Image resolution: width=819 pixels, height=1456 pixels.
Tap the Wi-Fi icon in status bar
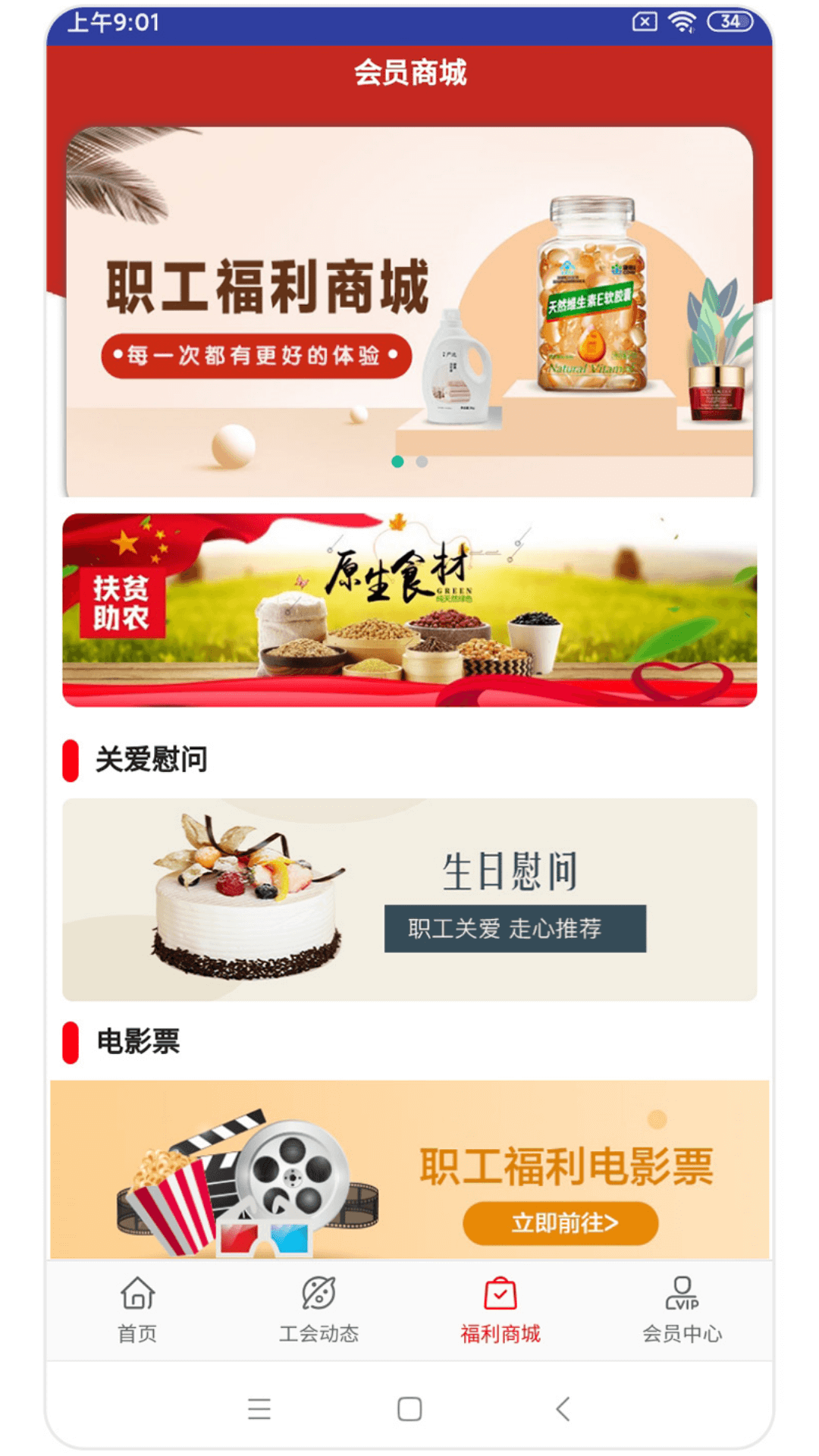coord(681,21)
